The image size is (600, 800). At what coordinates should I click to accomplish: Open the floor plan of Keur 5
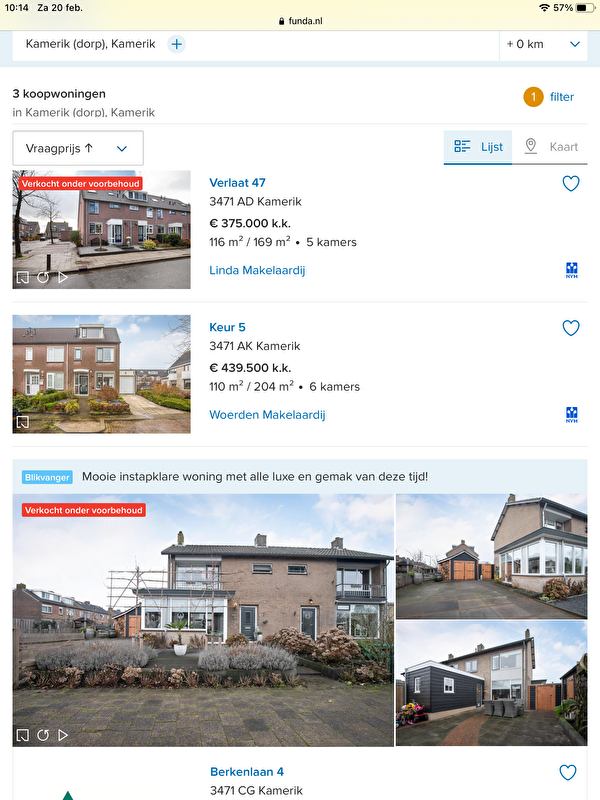(23, 421)
